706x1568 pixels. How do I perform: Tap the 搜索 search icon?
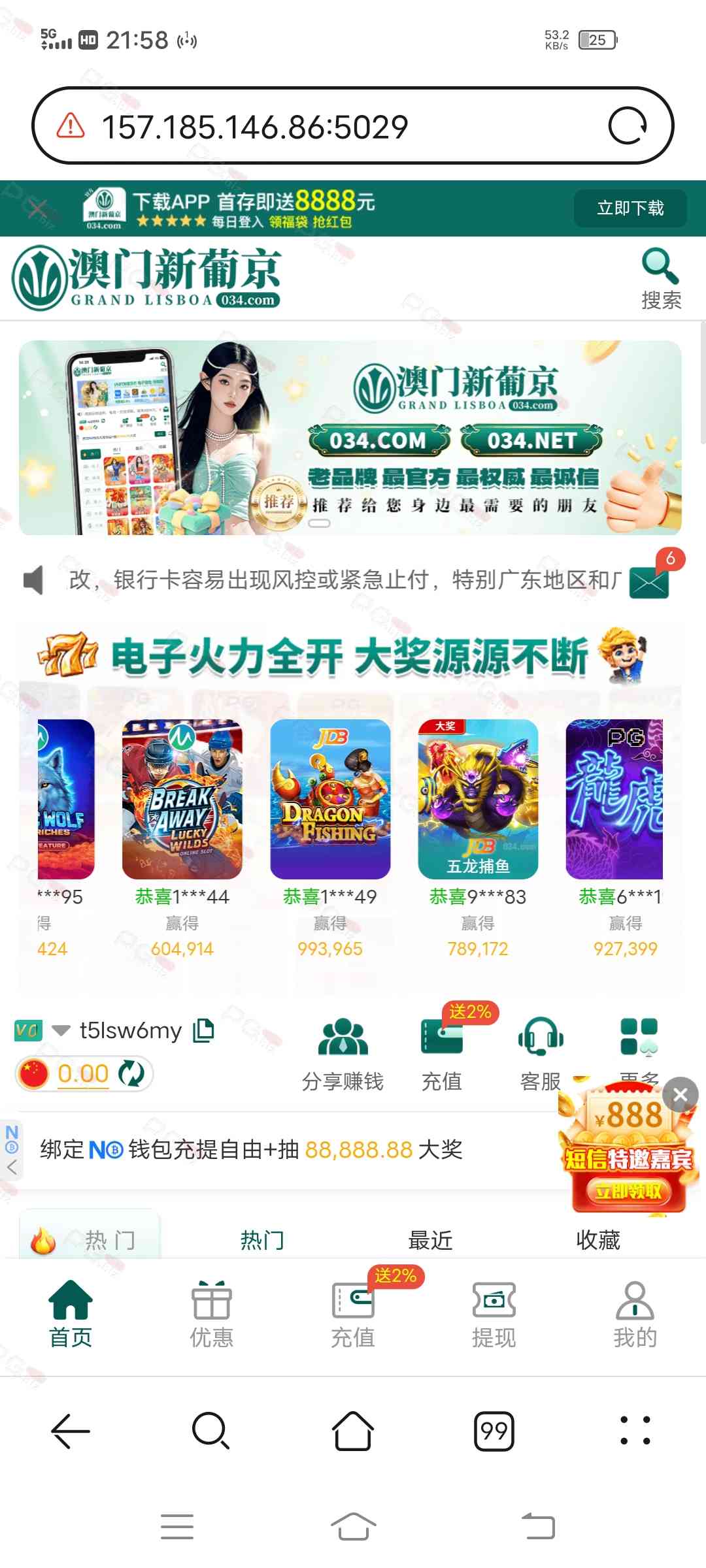(660, 278)
